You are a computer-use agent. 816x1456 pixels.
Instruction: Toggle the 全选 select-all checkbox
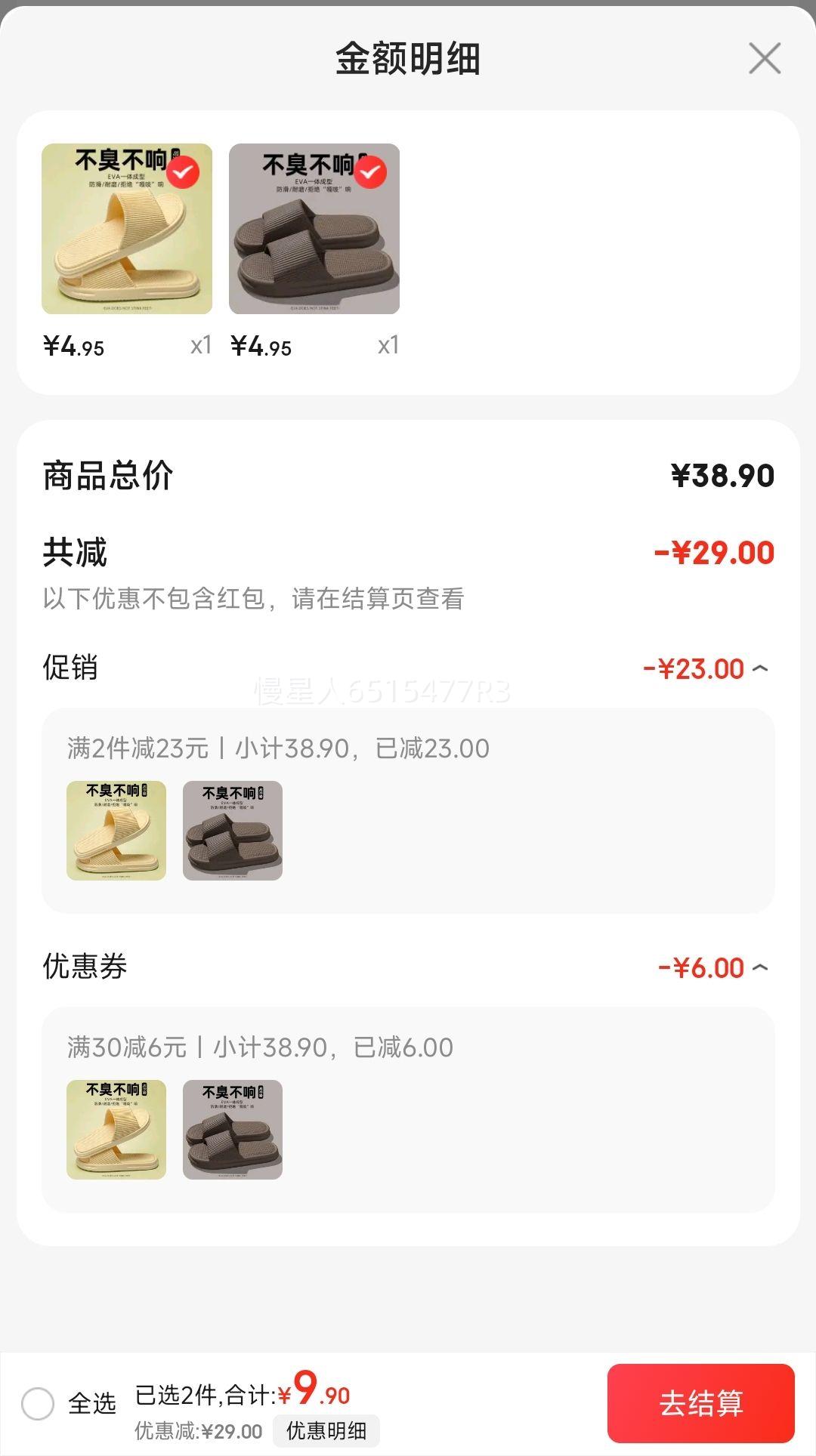click(38, 1404)
